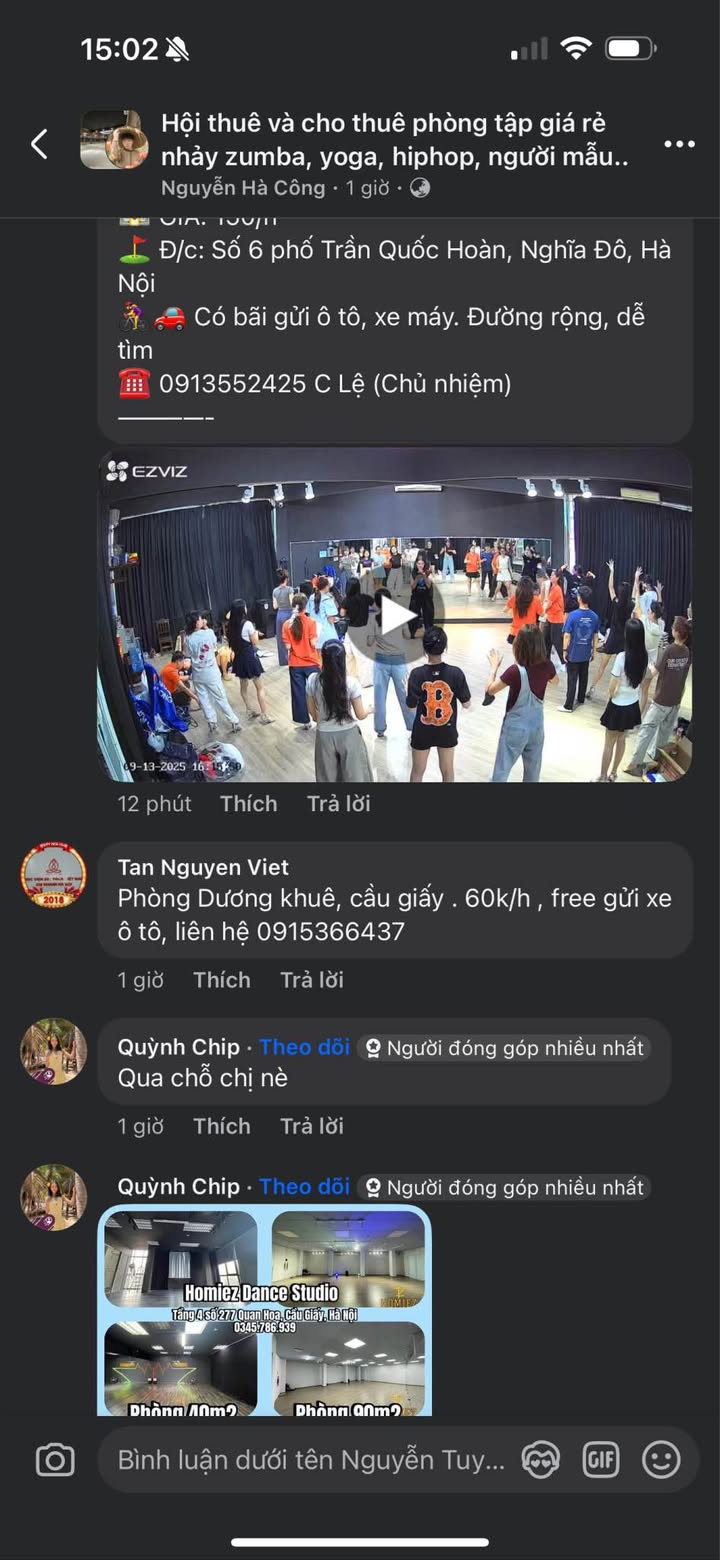Reply to the comment posted 12 phút ago
This screenshot has height=1560, width=720.
point(339,803)
